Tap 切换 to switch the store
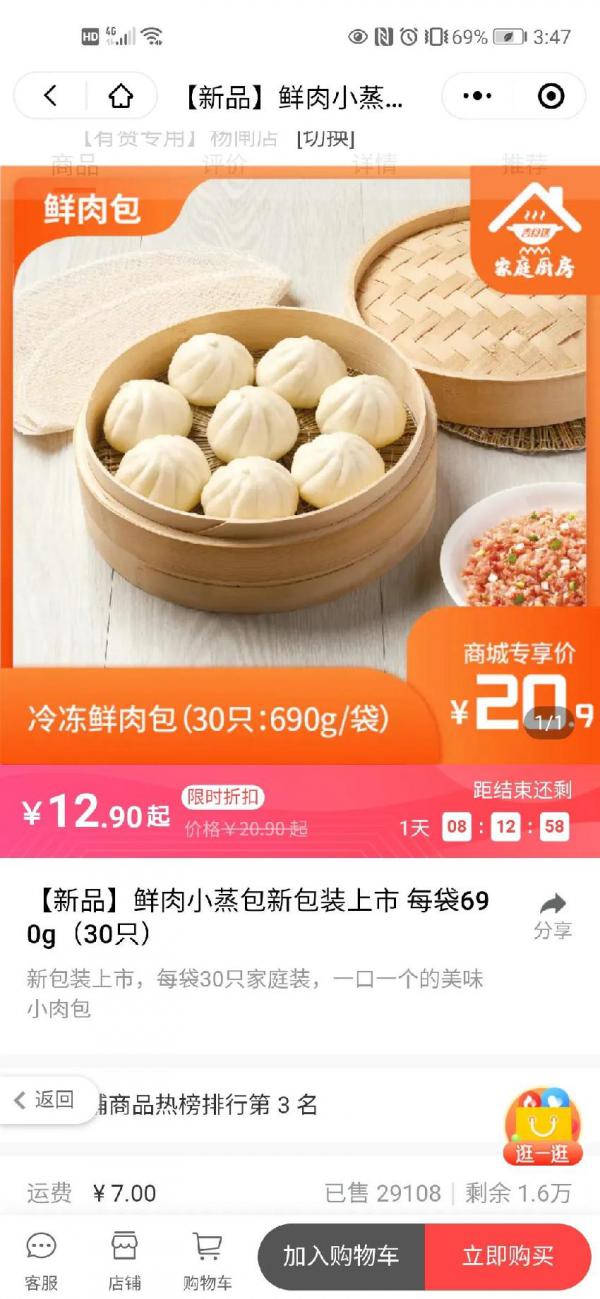This screenshot has height=1299, width=600. click(x=325, y=138)
